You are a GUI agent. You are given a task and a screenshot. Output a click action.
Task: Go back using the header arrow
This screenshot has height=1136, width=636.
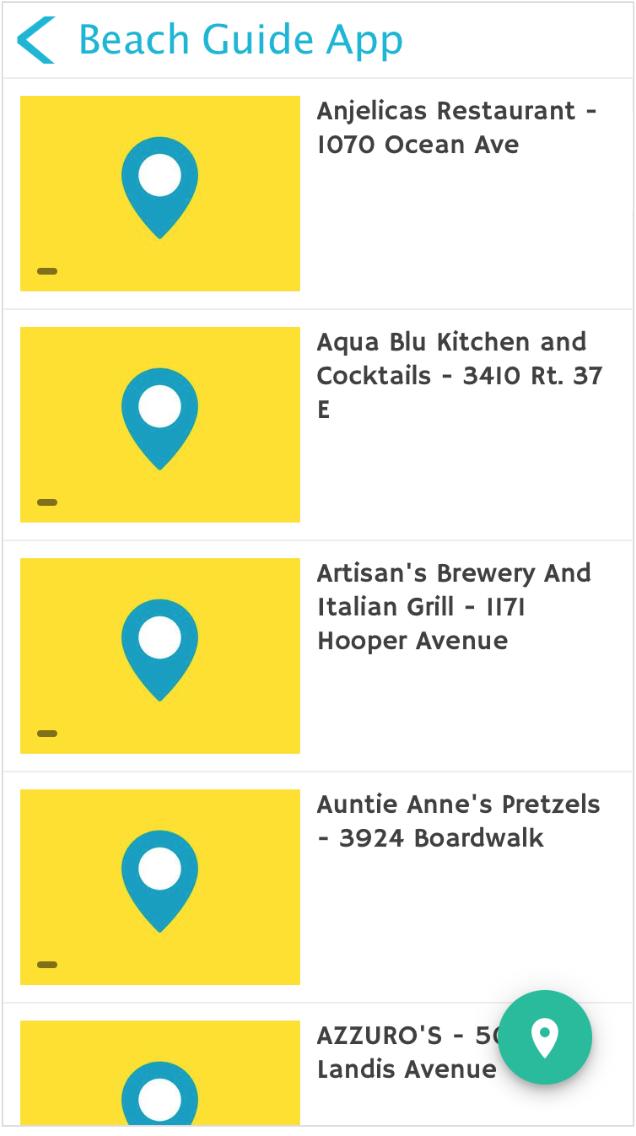35,40
